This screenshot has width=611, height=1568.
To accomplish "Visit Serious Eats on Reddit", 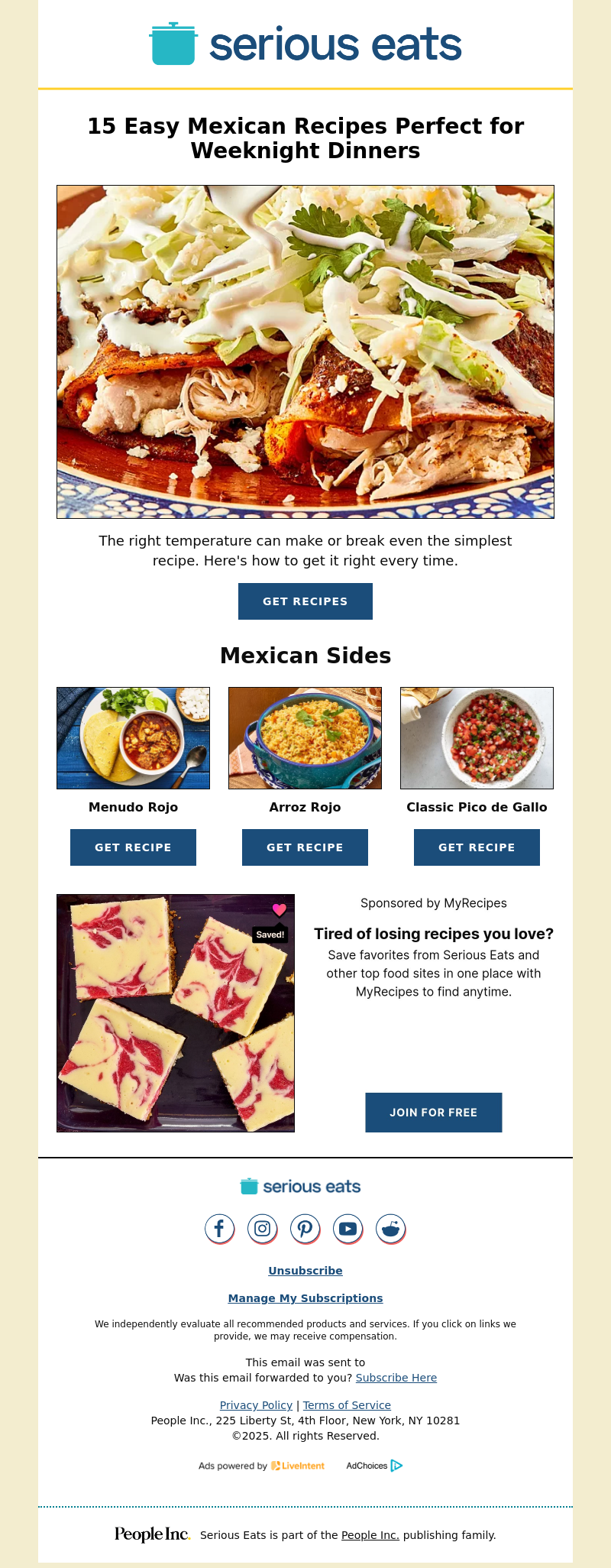I will (390, 1229).
